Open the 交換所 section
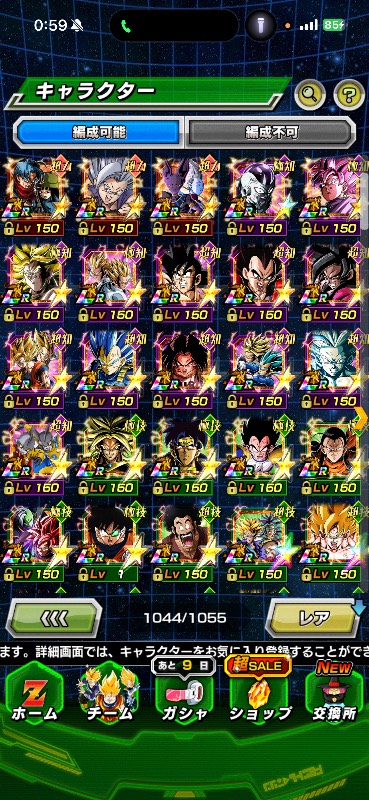The height and width of the screenshot is (800, 369). tap(334, 695)
